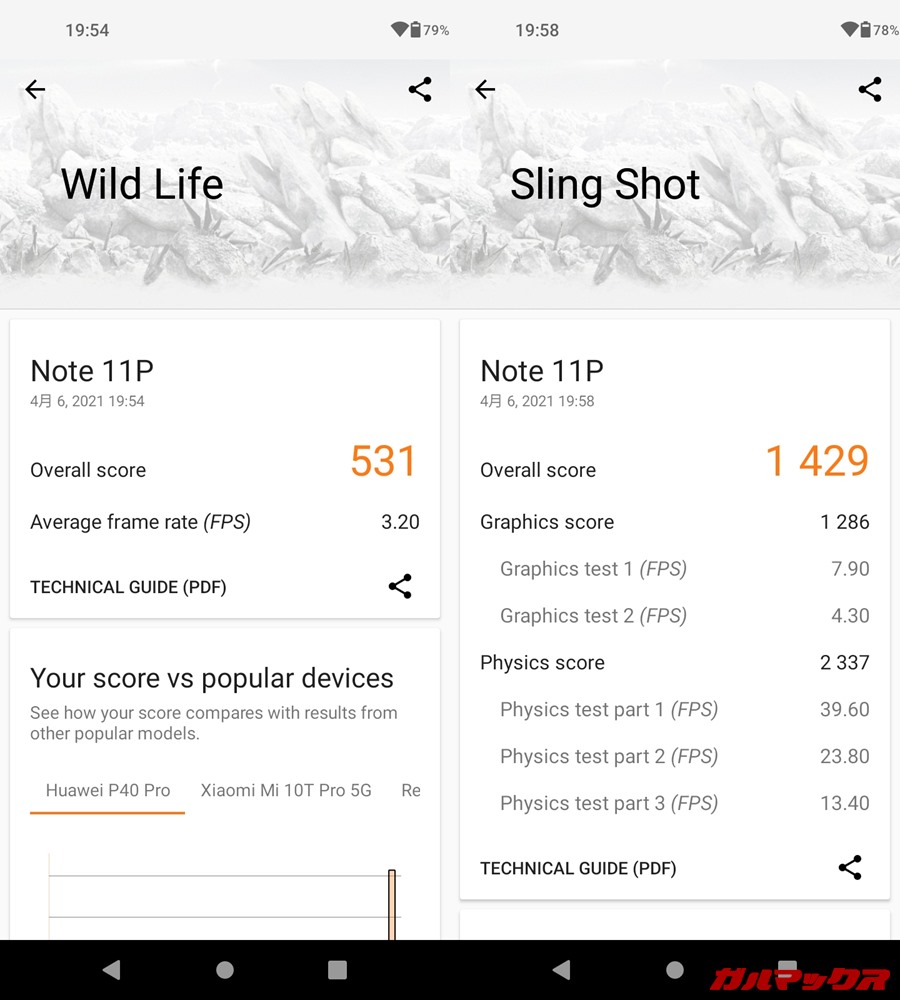
Task: Open Sling Shot TECHNICAL GUIDE (PDF)
Action: click(x=578, y=868)
